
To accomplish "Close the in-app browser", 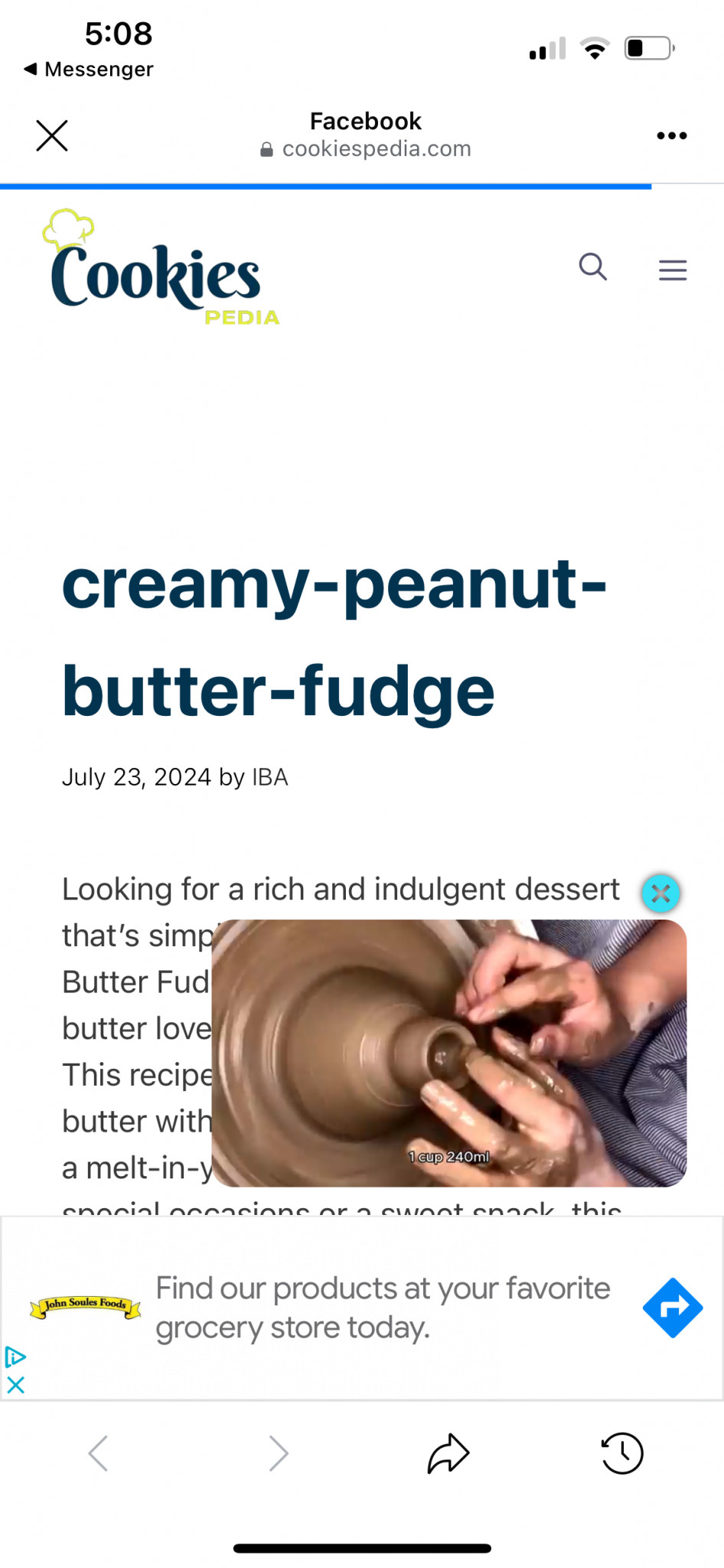I will 52,136.
